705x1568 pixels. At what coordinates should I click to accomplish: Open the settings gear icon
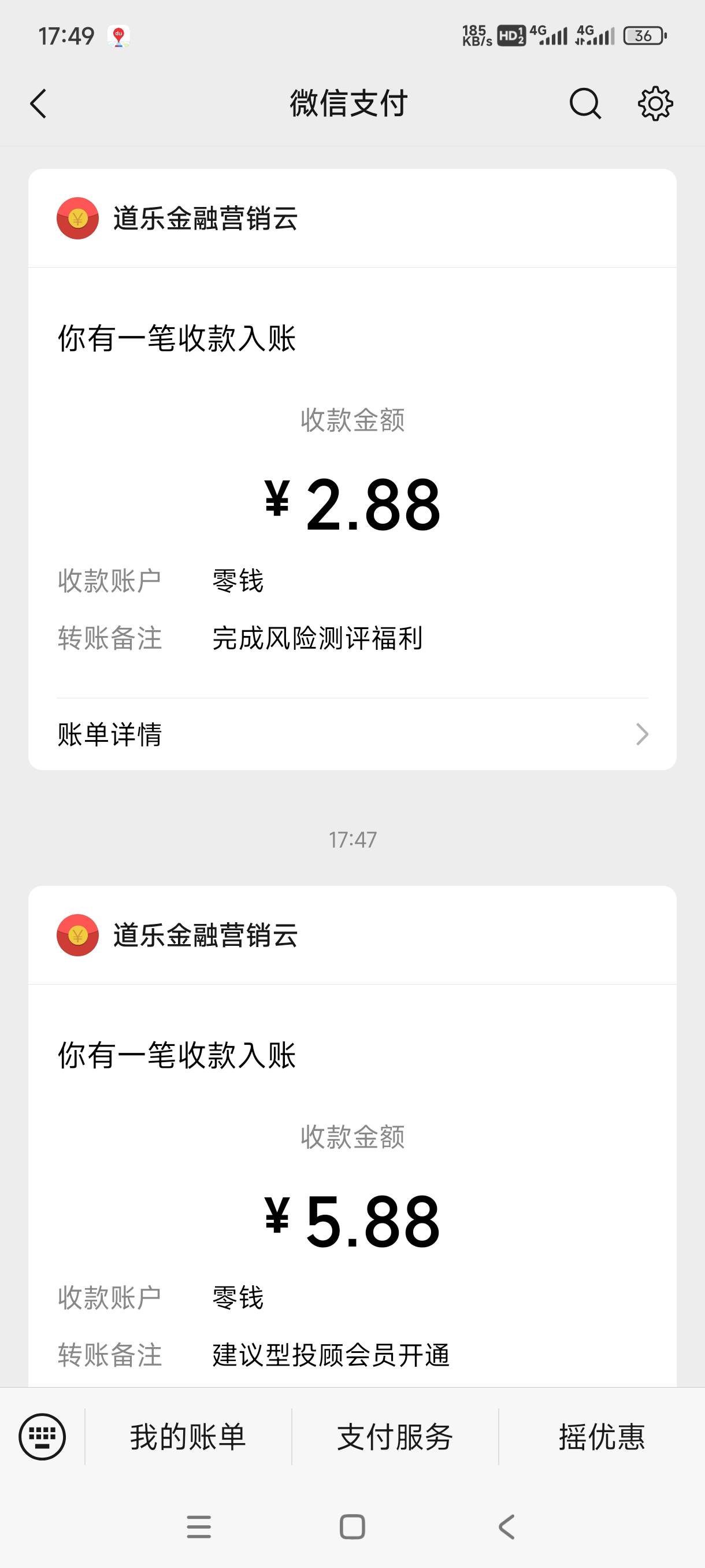click(655, 103)
